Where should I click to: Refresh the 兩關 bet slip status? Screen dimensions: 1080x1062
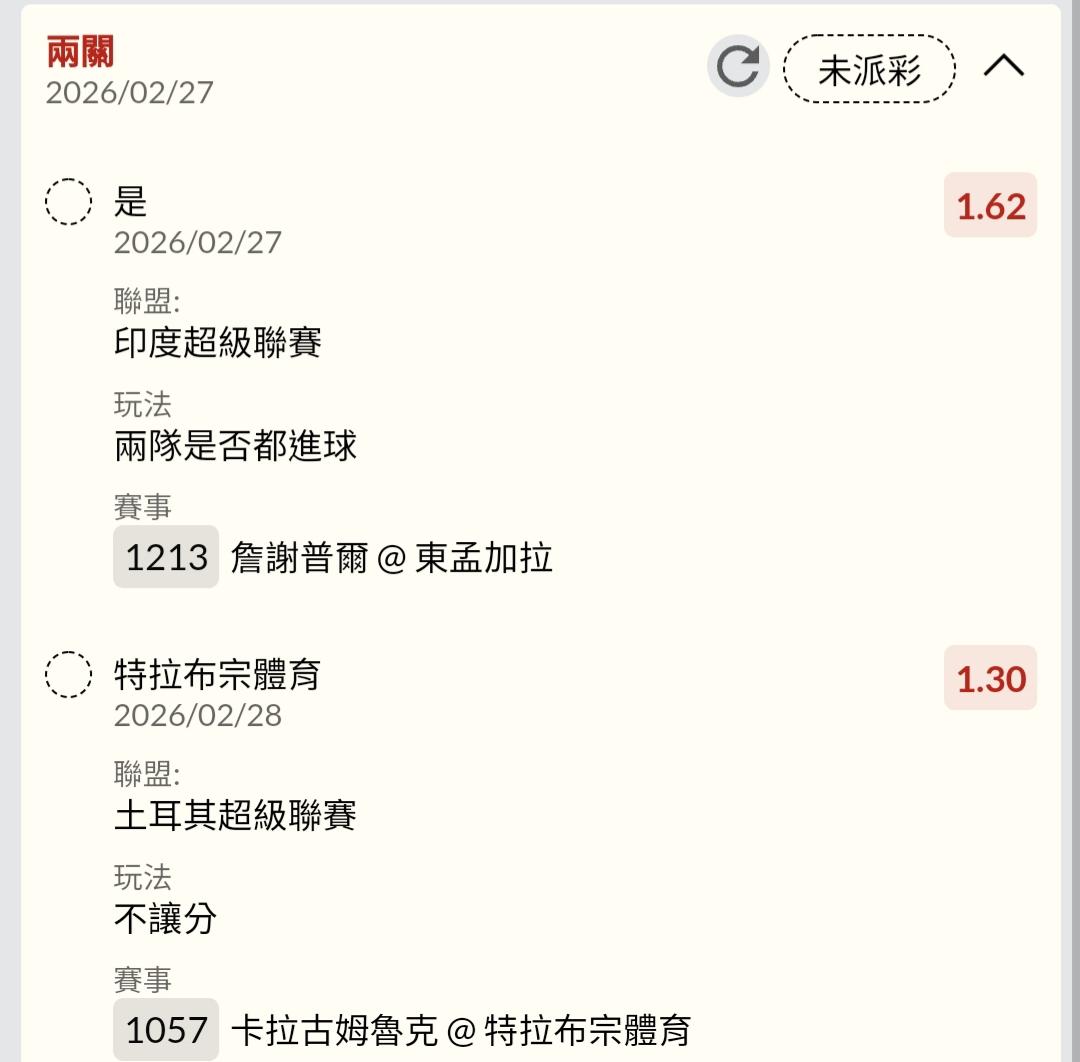(x=738, y=67)
